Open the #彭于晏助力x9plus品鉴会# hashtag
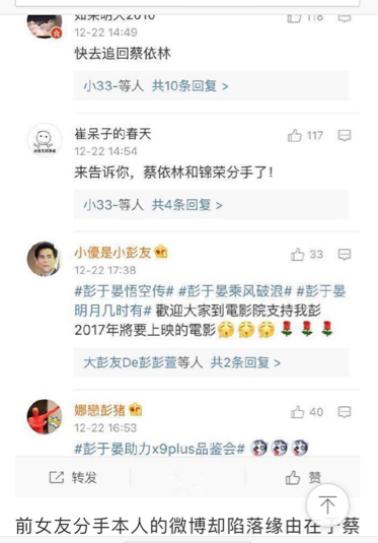Viewport: 378px width, 543px height. coord(160,449)
